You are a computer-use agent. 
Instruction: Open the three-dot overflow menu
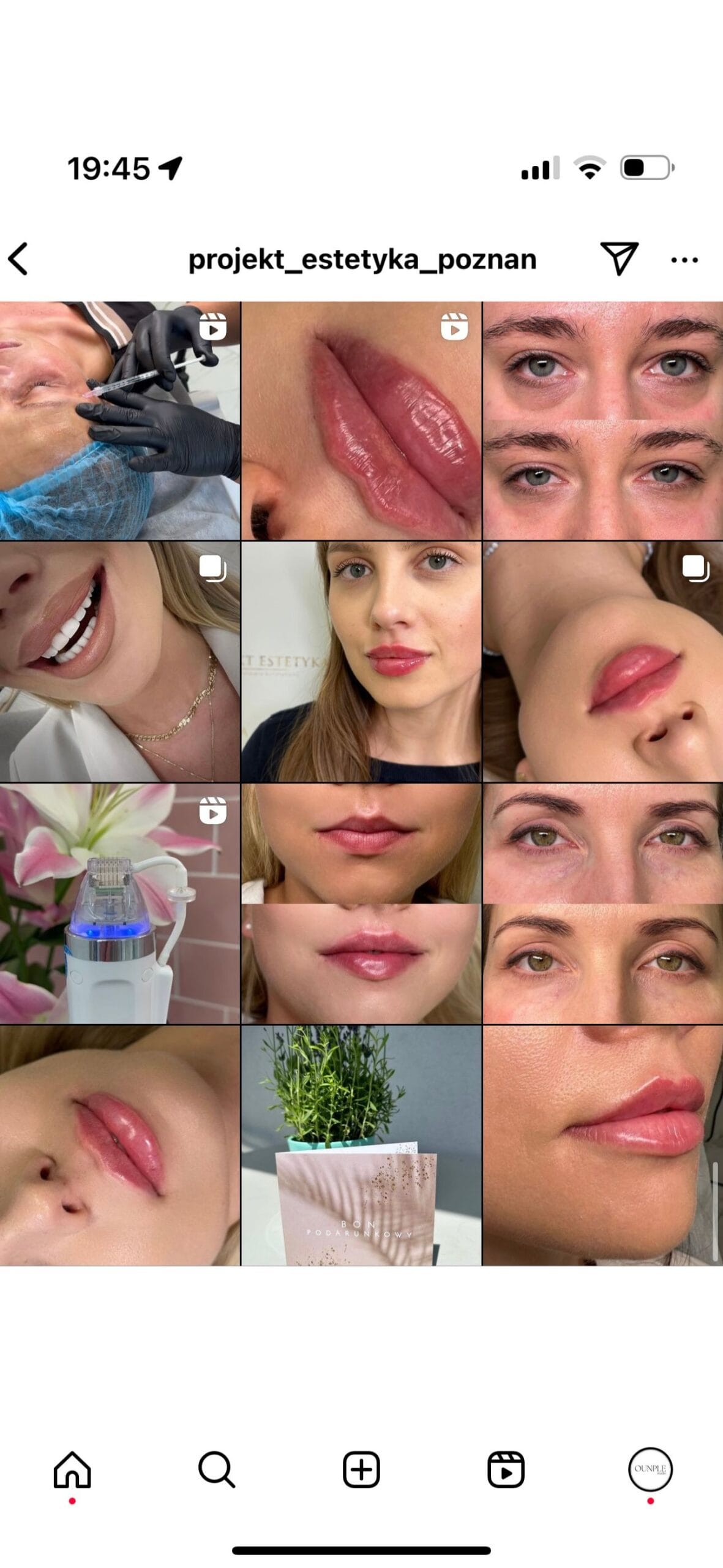pyautogui.click(x=684, y=260)
